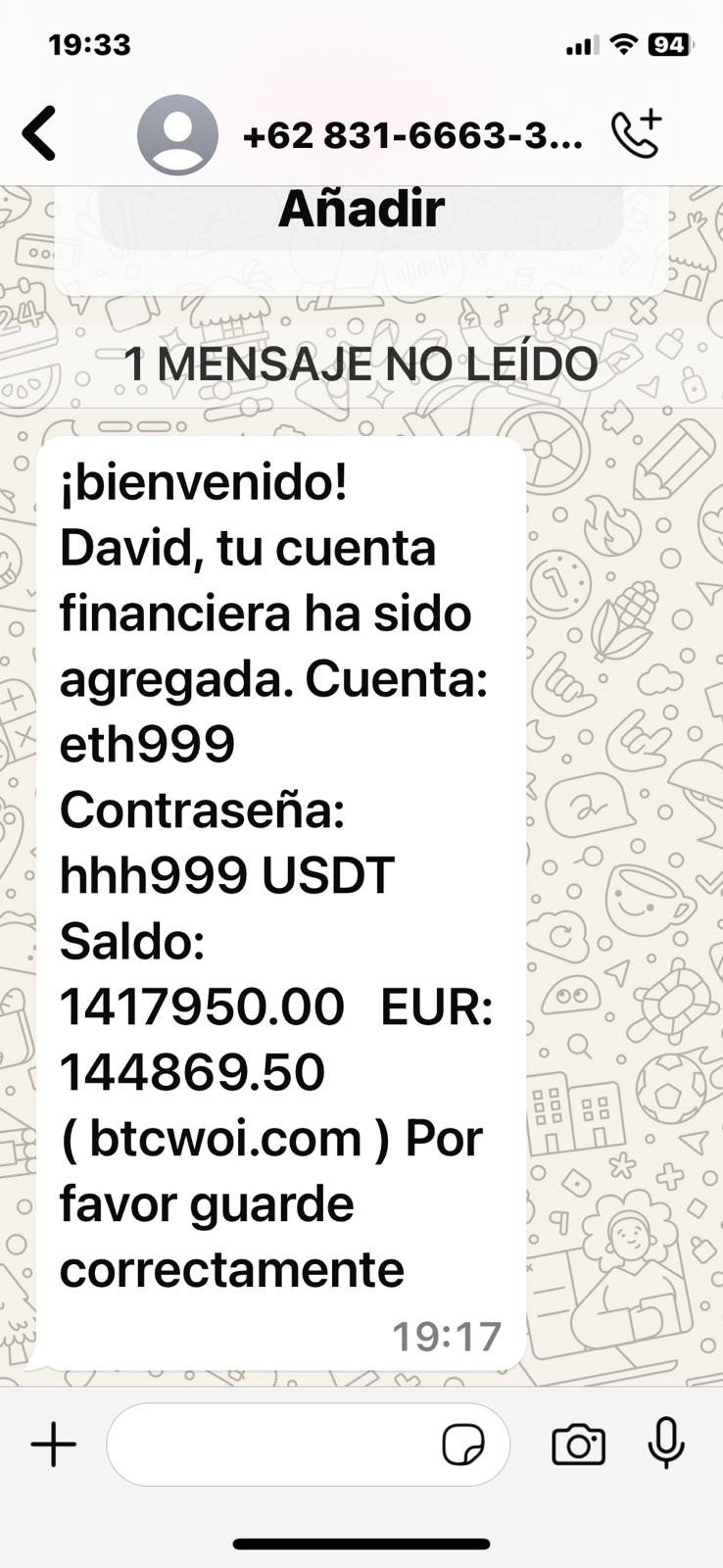Start a call with this number
This screenshot has width=723, height=1568.
tap(637, 134)
